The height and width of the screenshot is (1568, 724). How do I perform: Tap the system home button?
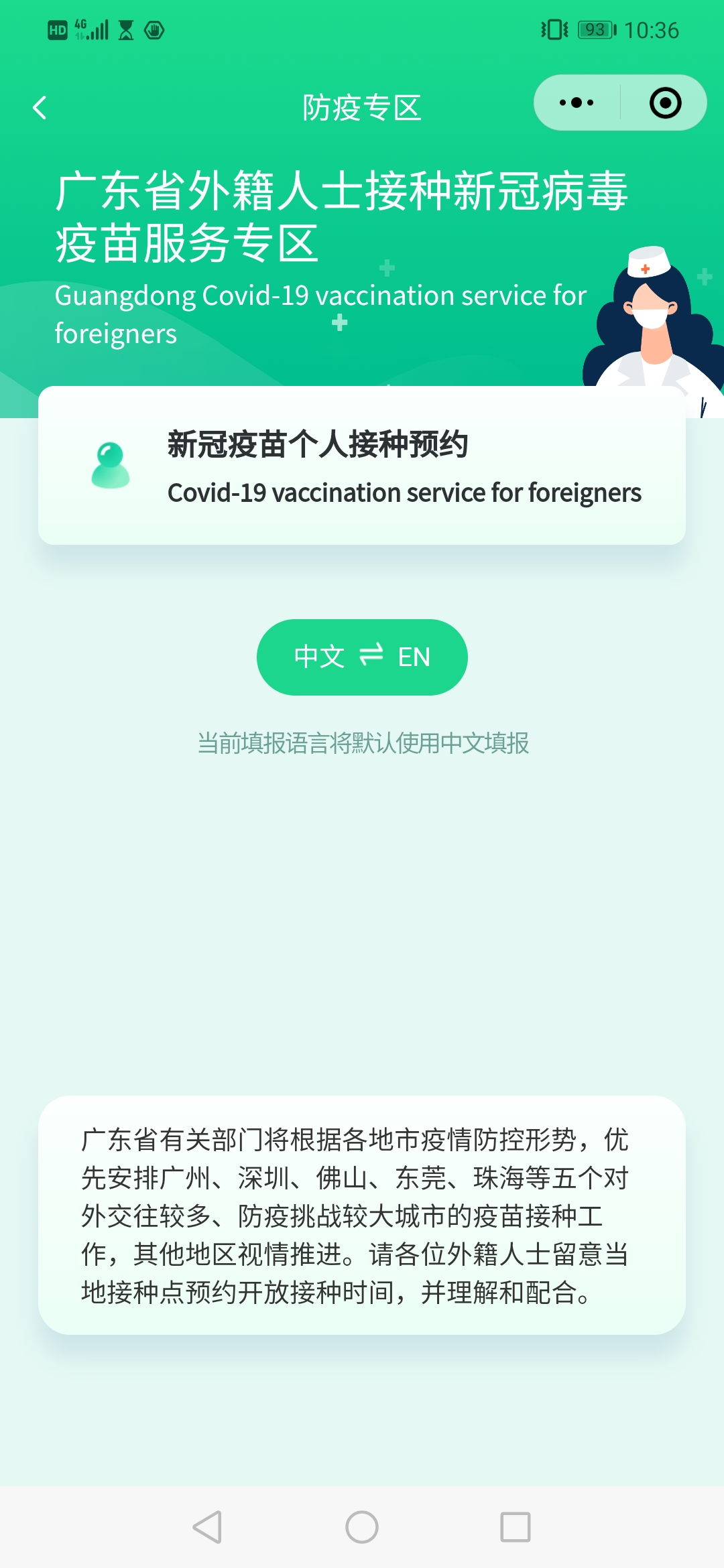click(362, 1527)
